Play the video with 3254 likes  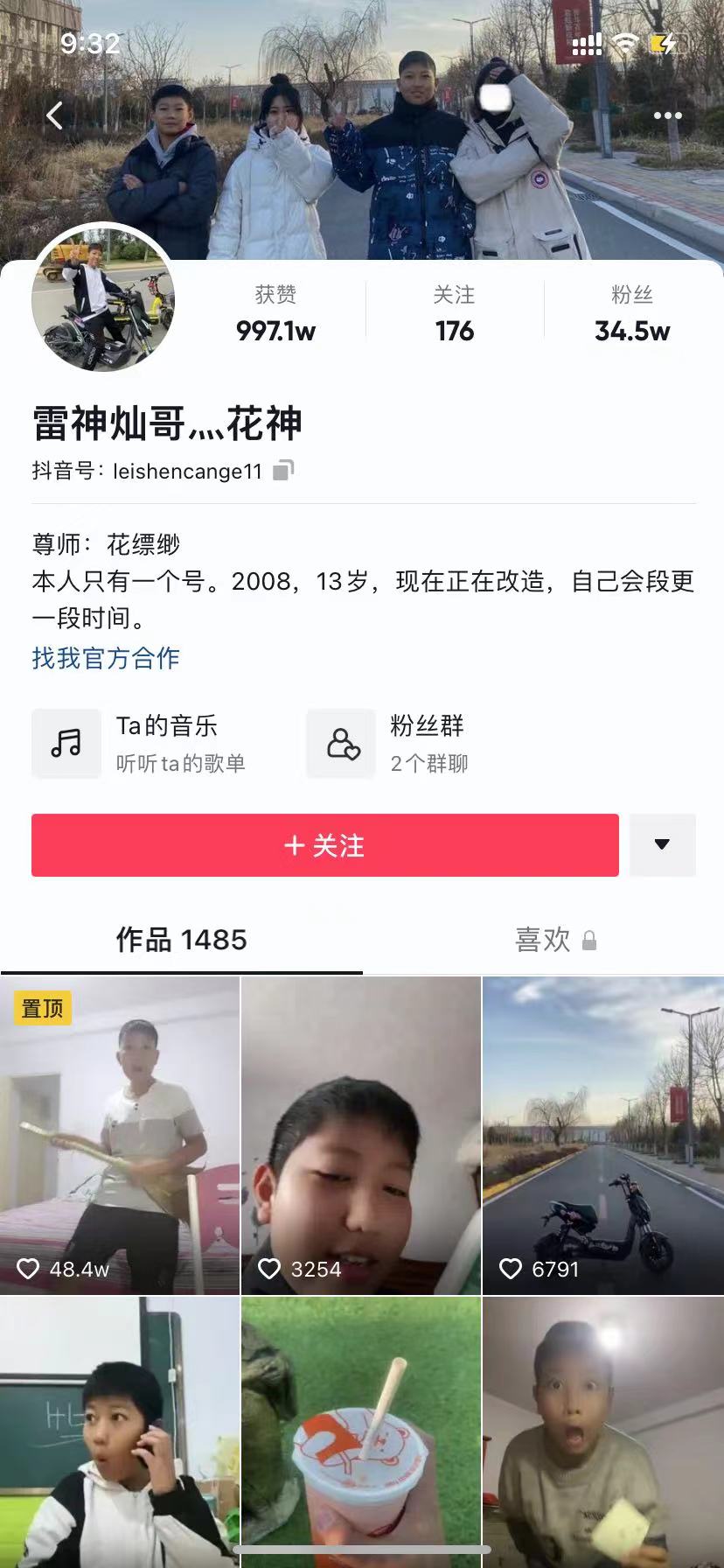(361, 1135)
